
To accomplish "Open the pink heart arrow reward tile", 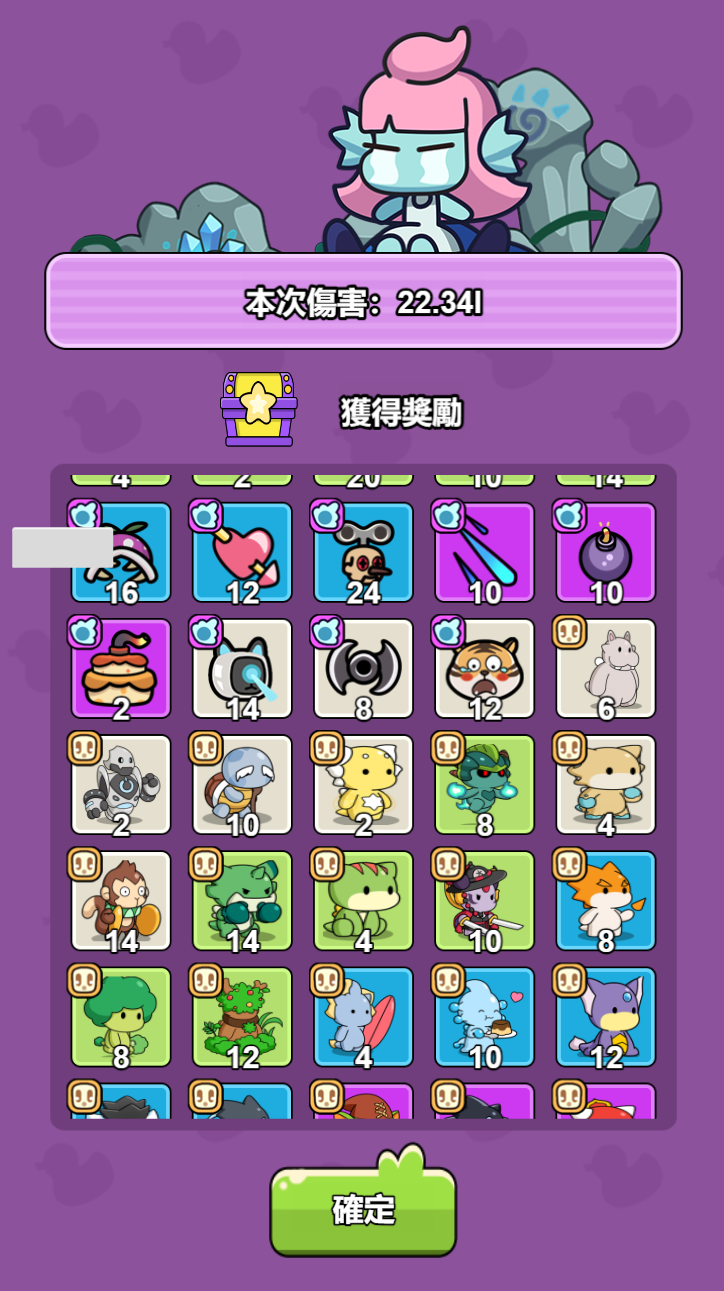I will pyautogui.click(x=242, y=552).
